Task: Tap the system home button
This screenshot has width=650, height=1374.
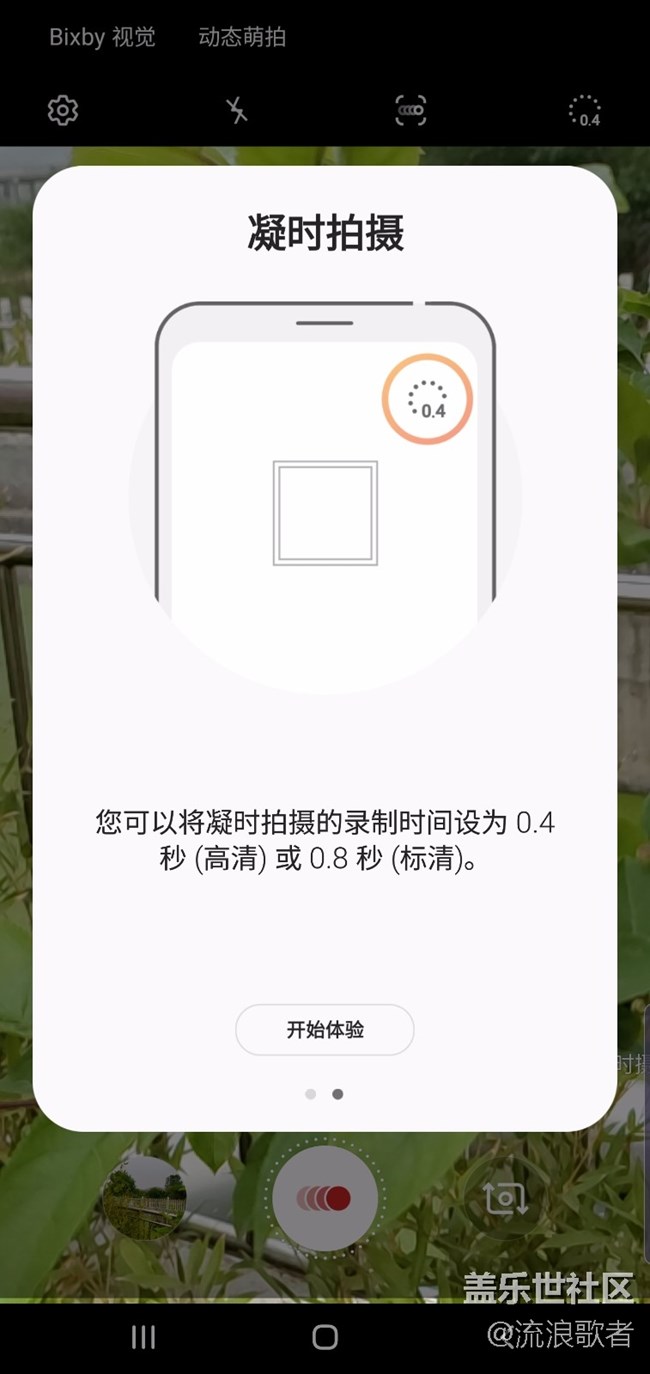Action: coord(325,1337)
